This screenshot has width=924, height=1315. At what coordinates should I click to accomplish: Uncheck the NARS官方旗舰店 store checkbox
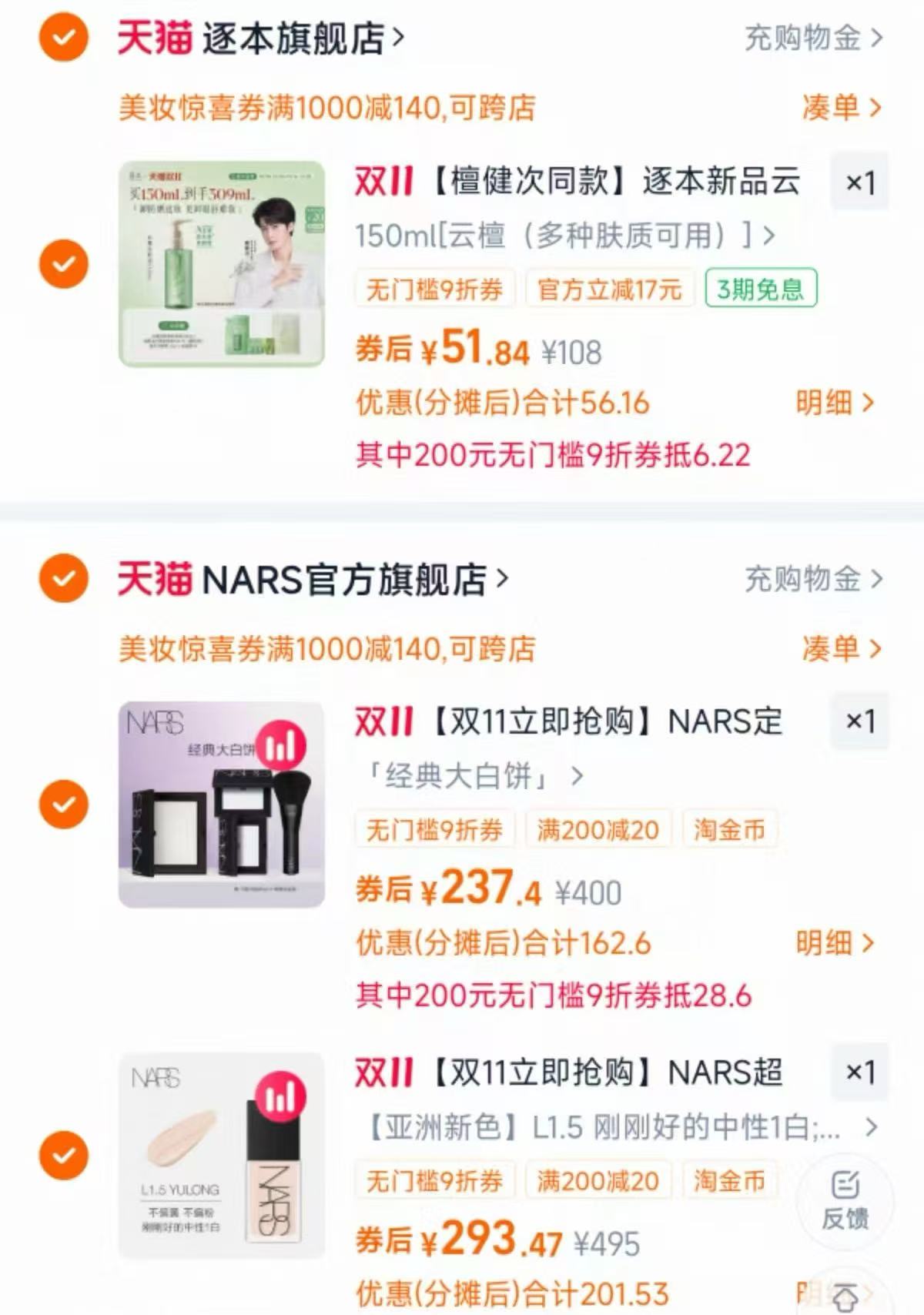[63, 578]
